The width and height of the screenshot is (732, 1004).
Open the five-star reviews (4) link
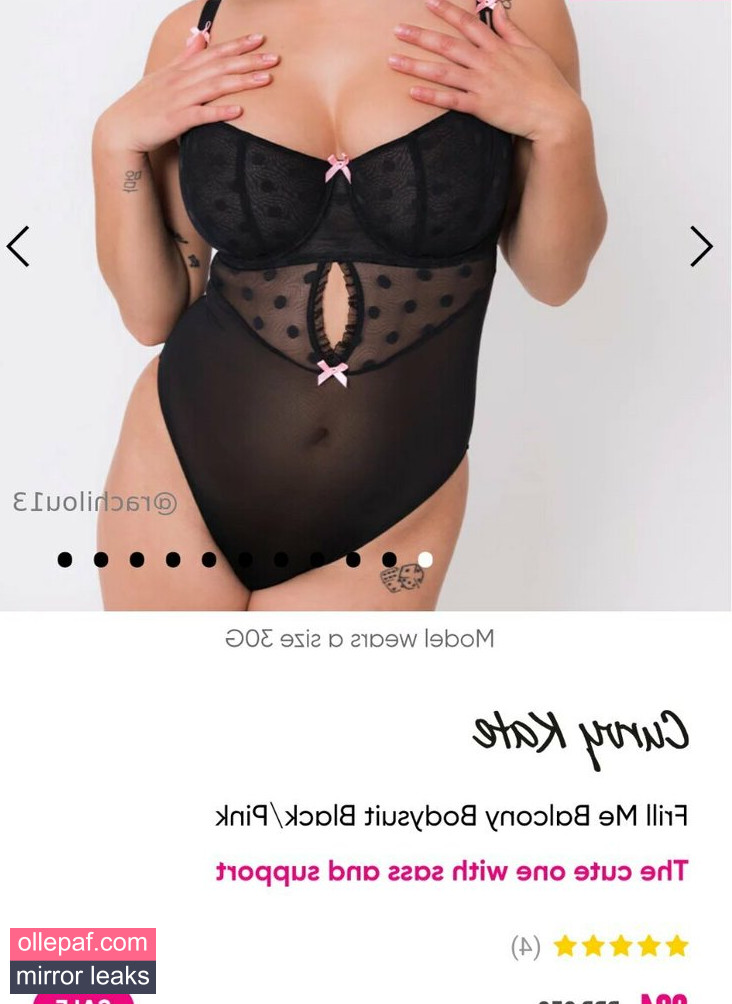(600, 945)
